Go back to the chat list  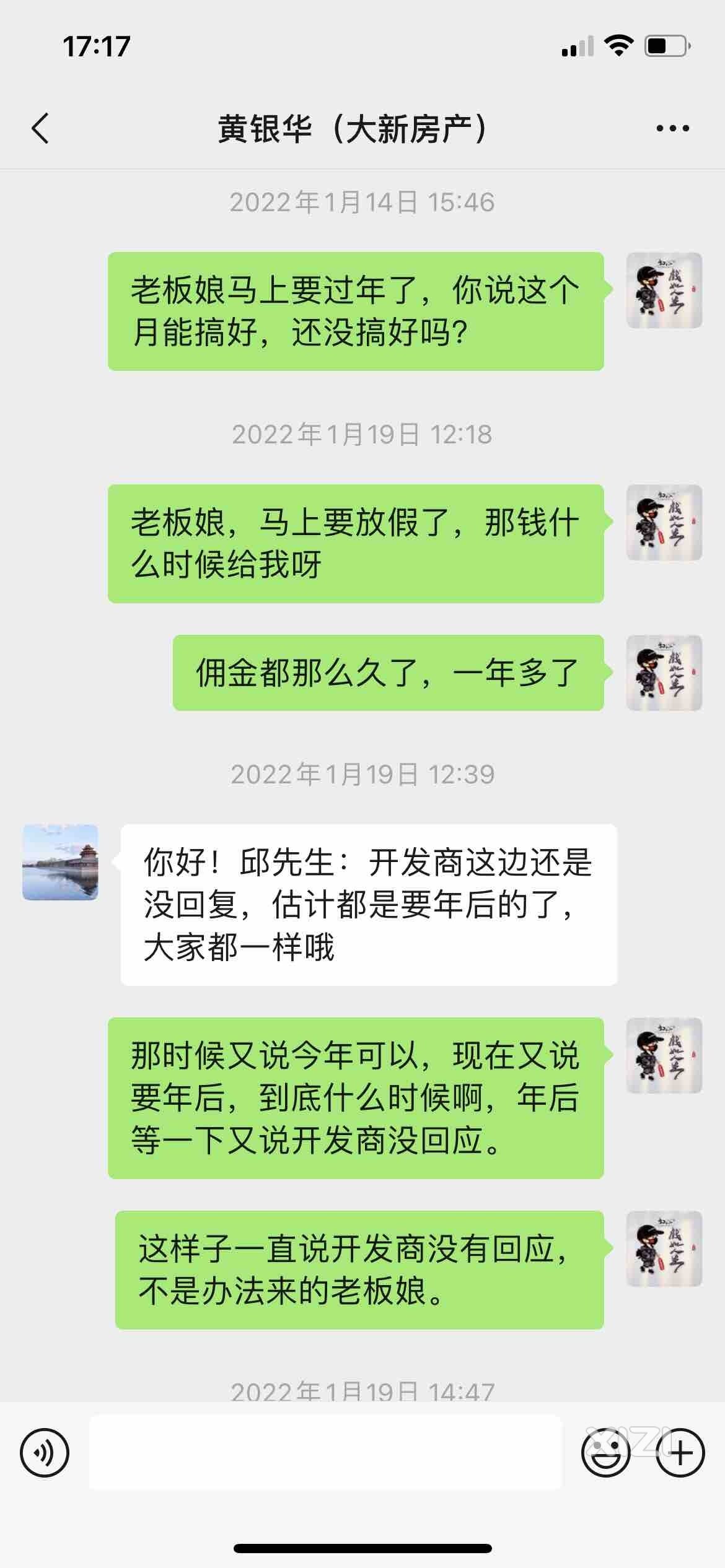tap(40, 129)
